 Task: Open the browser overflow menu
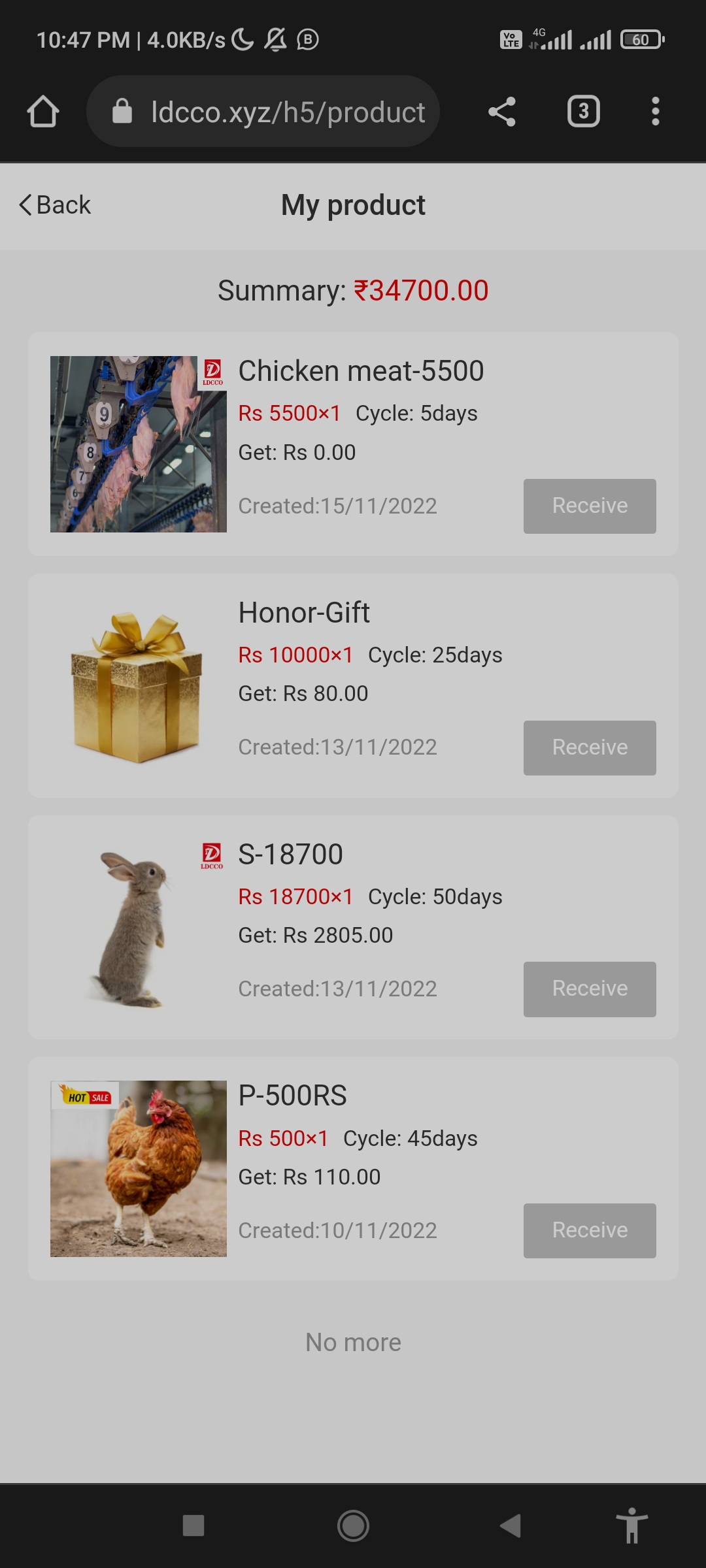pos(655,112)
